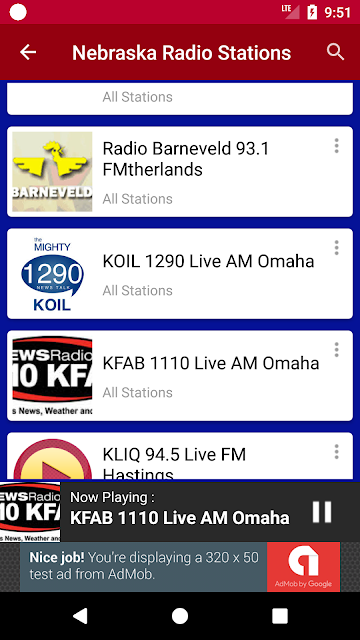
Task: Pause the currently playing station
Action: pyautogui.click(x=322, y=512)
